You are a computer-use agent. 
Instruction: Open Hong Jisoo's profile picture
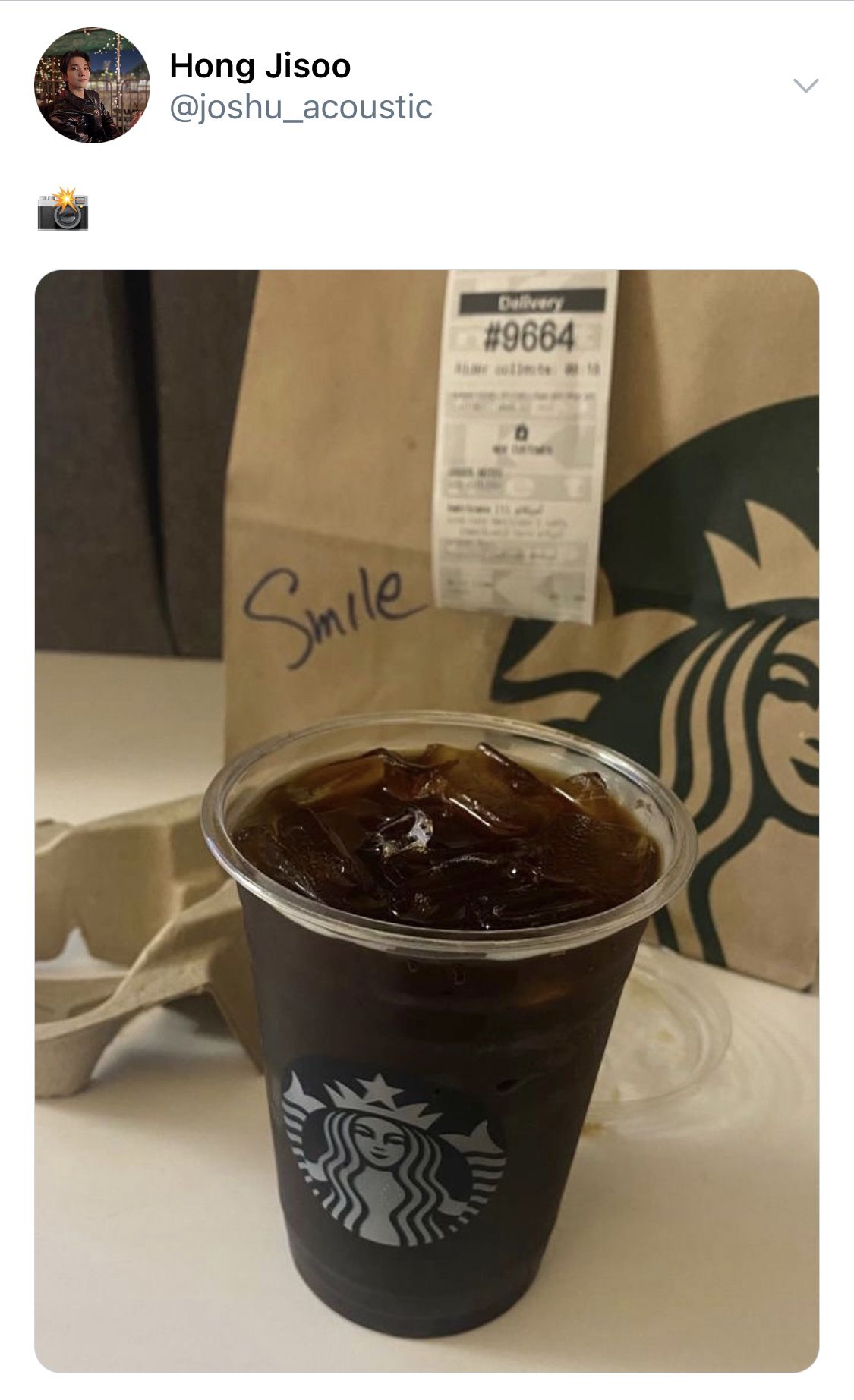coord(92,85)
